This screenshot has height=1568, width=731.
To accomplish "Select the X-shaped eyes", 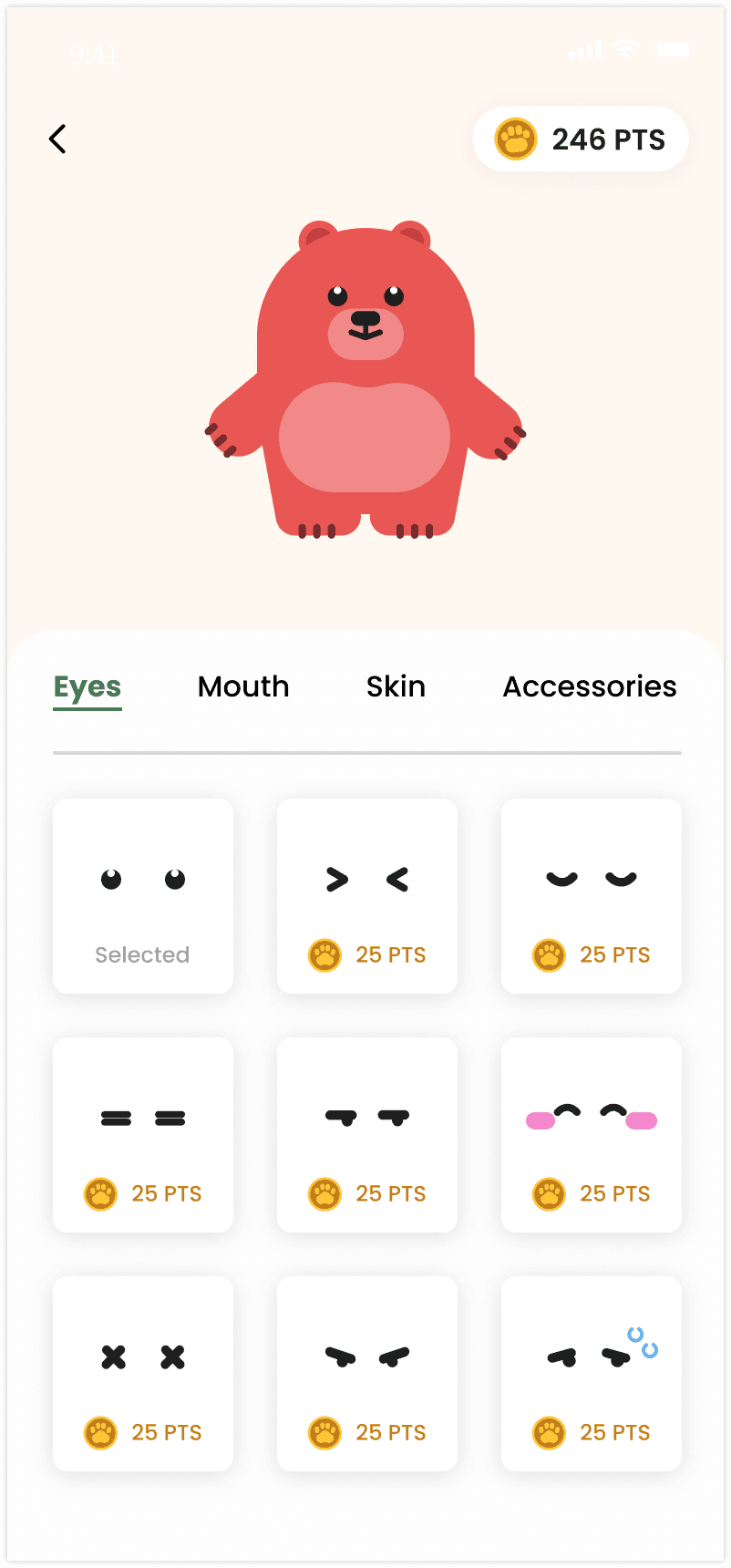I will point(143,1374).
